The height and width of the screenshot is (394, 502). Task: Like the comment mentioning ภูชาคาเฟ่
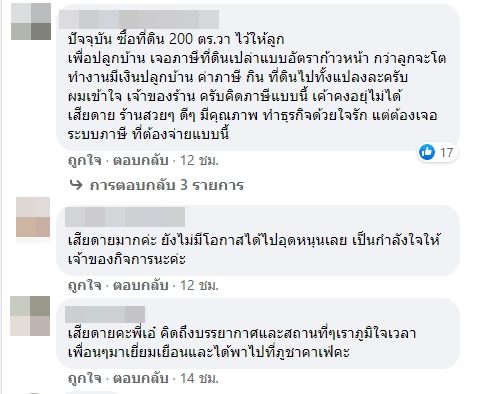85,379
